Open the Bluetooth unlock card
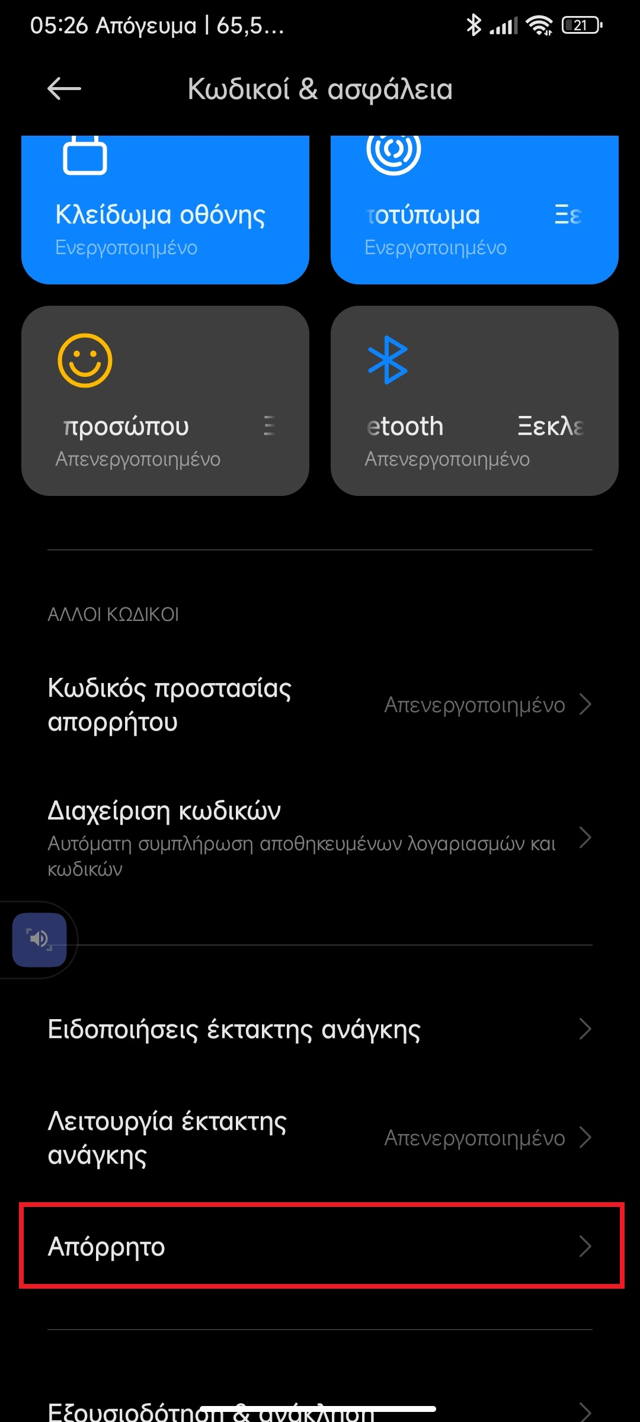Viewport: 640px width, 1422px height. pyautogui.click(x=475, y=401)
